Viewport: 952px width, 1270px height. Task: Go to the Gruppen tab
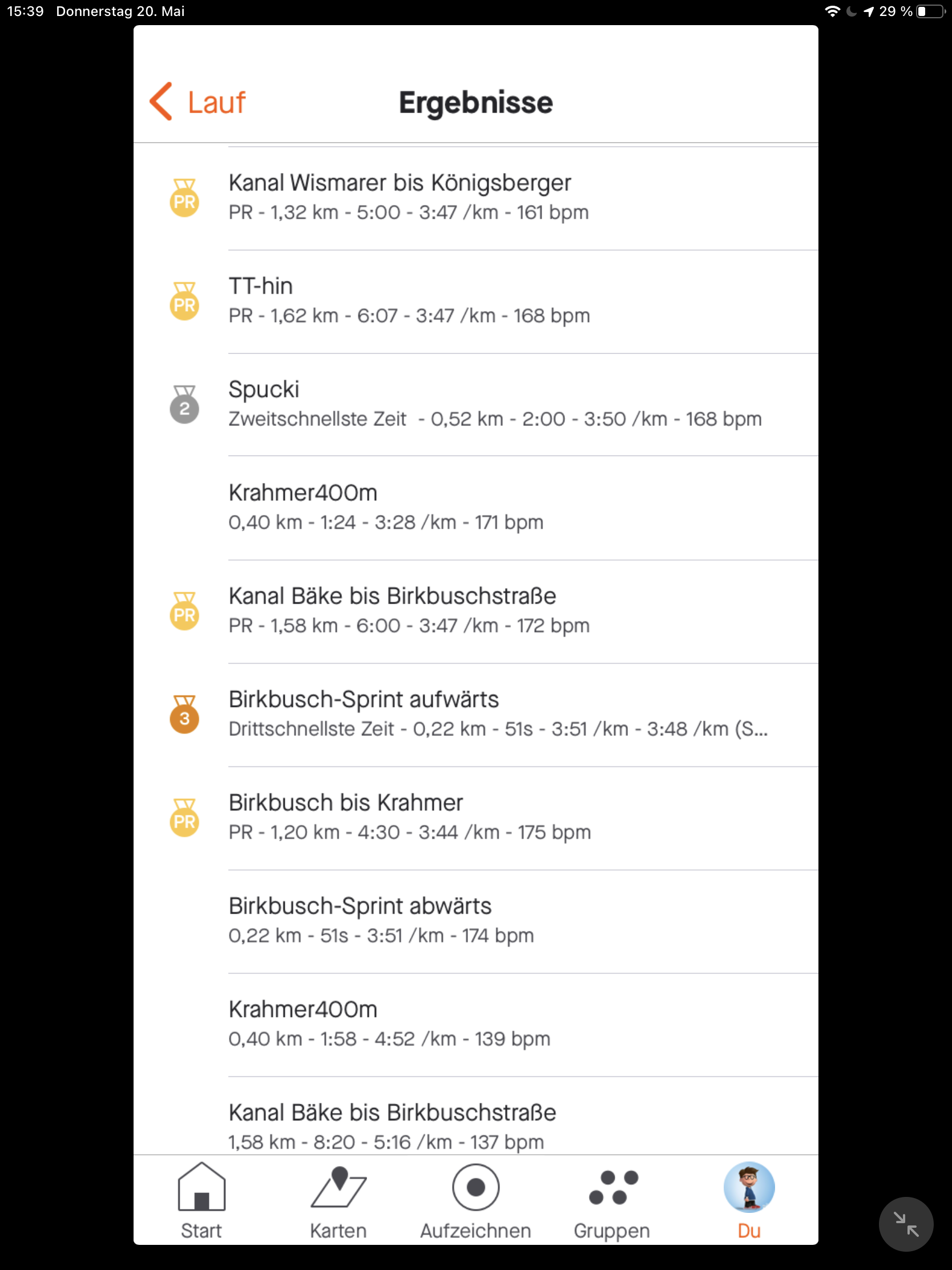(612, 1200)
